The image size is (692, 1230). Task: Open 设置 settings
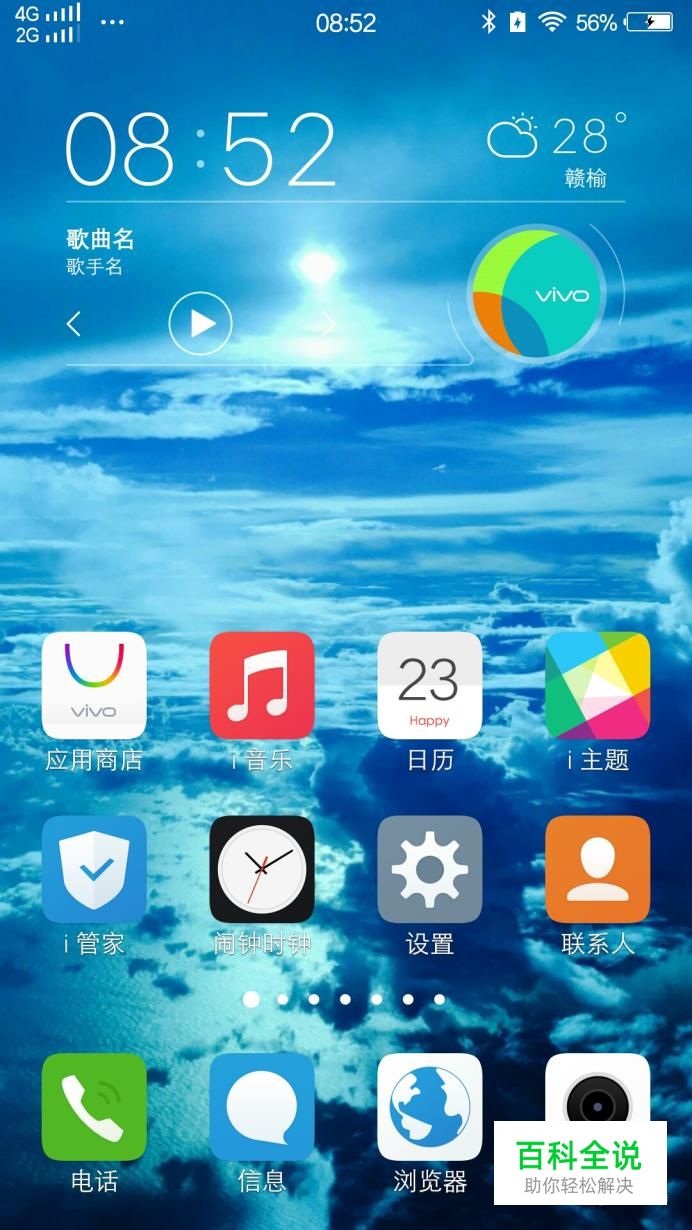pos(430,869)
